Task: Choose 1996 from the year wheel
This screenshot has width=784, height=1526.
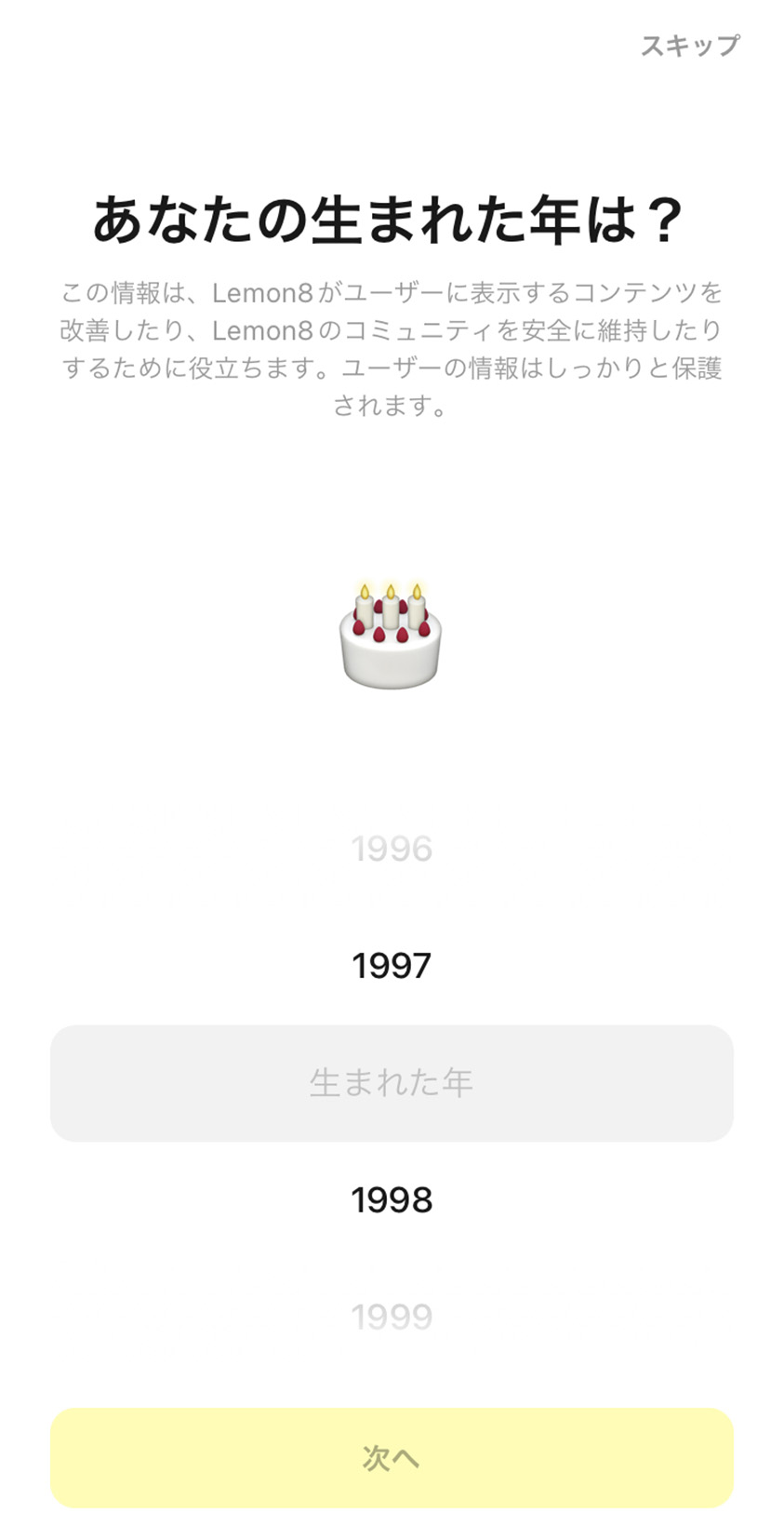Action: (x=392, y=849)
